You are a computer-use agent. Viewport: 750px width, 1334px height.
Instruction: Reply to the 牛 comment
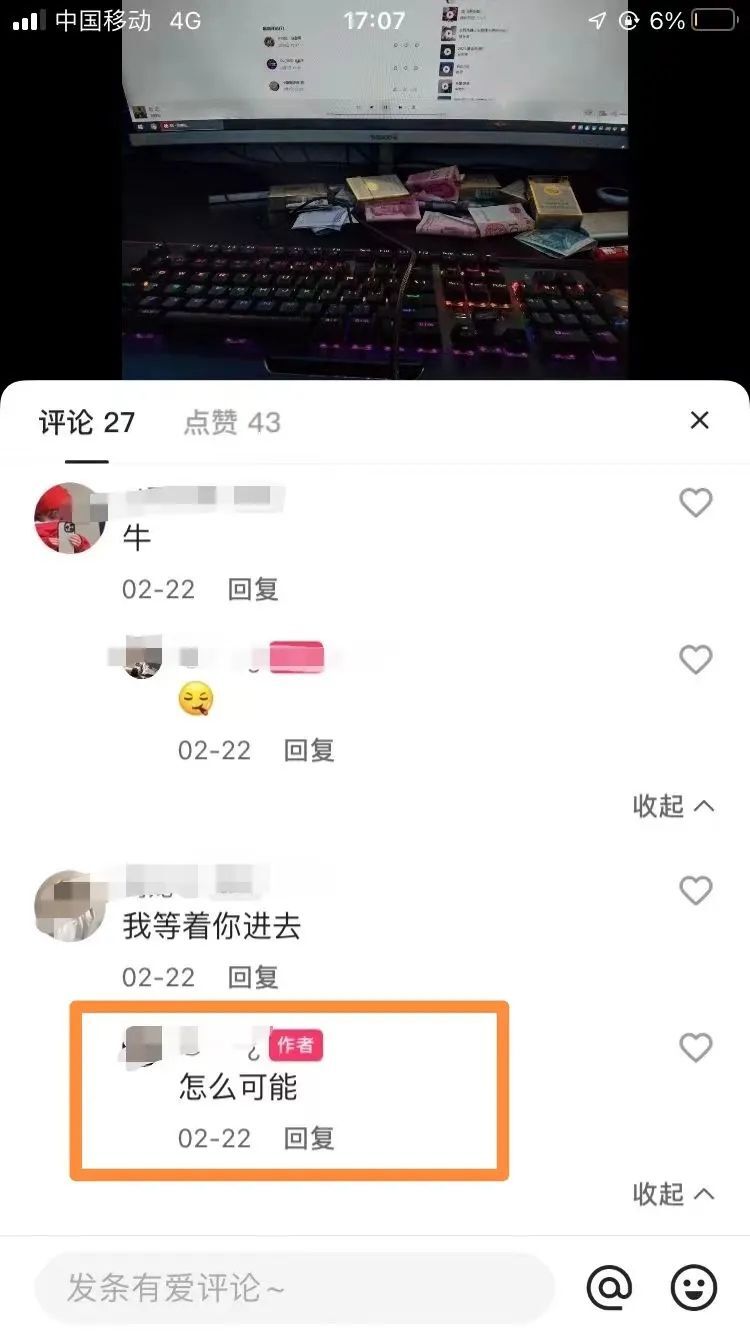point(253,589)
